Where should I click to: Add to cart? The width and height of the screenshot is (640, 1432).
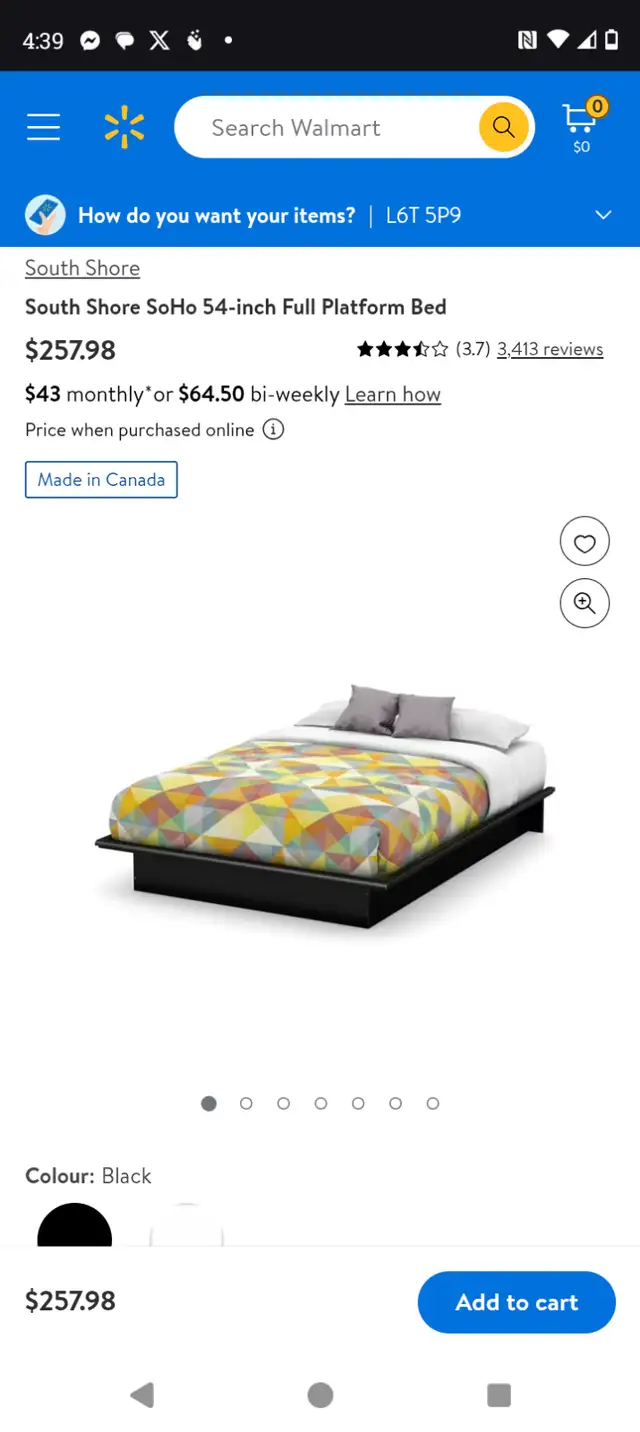click(517, 1302)
